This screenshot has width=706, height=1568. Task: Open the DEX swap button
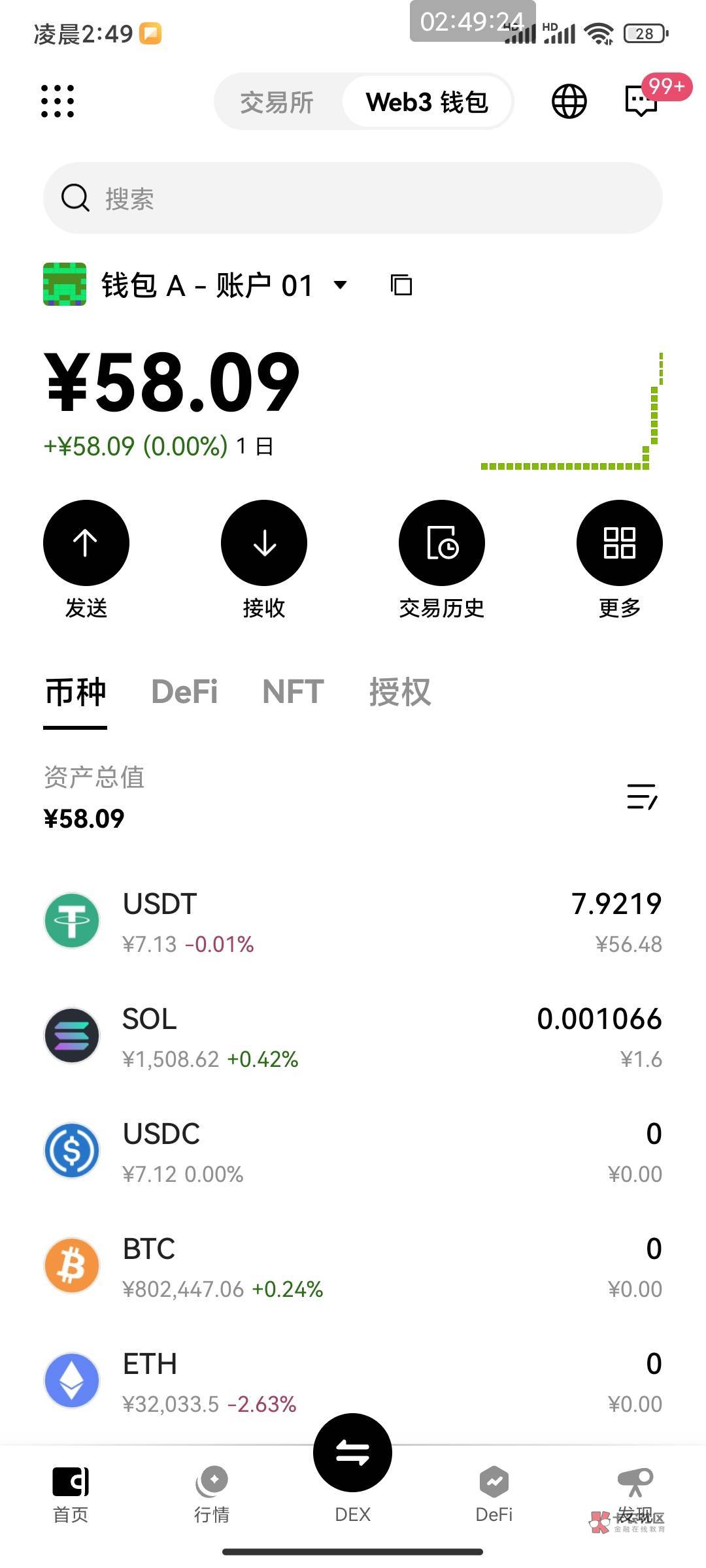coord(353,1454)
